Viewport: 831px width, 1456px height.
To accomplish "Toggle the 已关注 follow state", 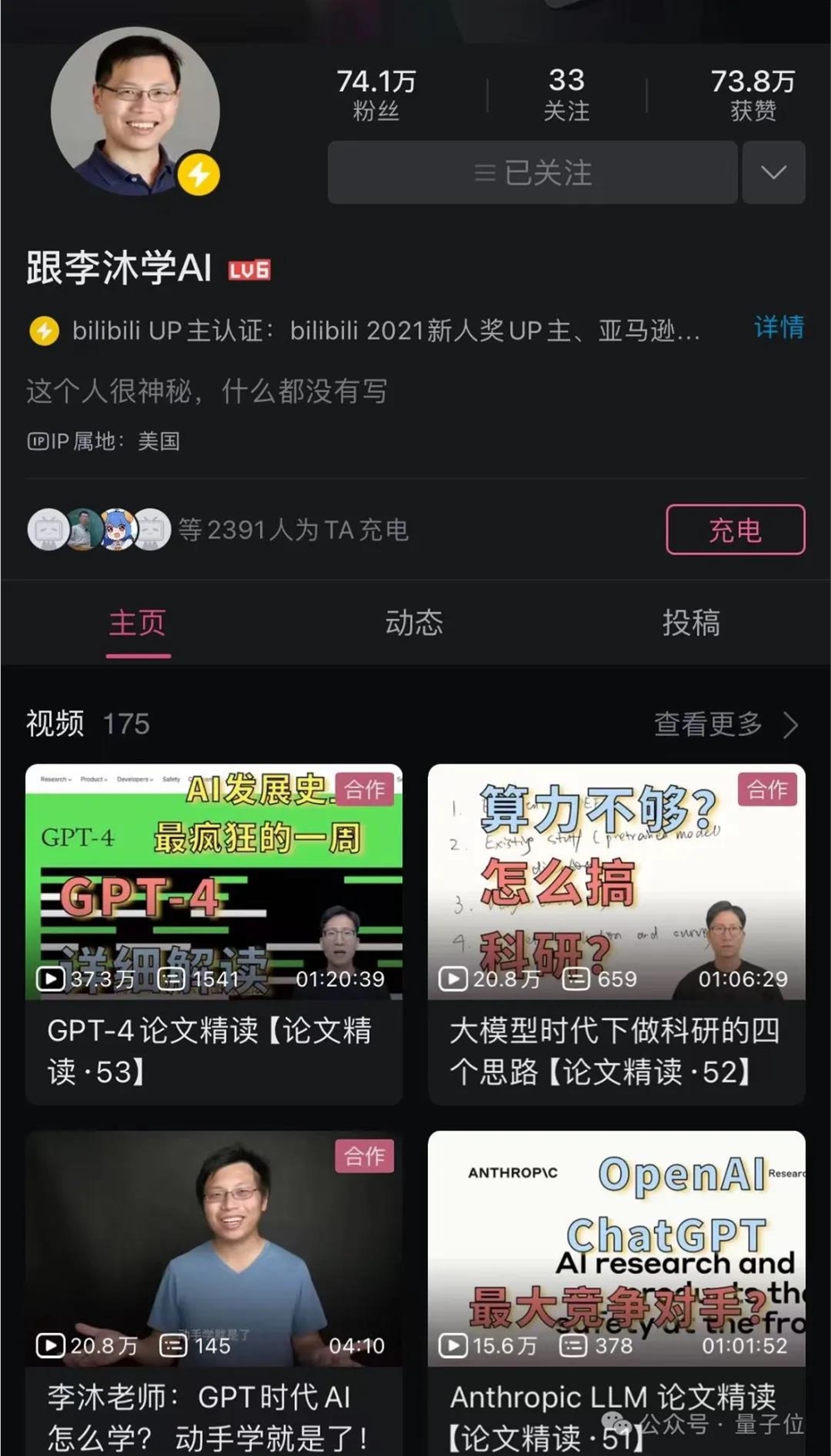I will pyautogui.click(x=532, y=173).
